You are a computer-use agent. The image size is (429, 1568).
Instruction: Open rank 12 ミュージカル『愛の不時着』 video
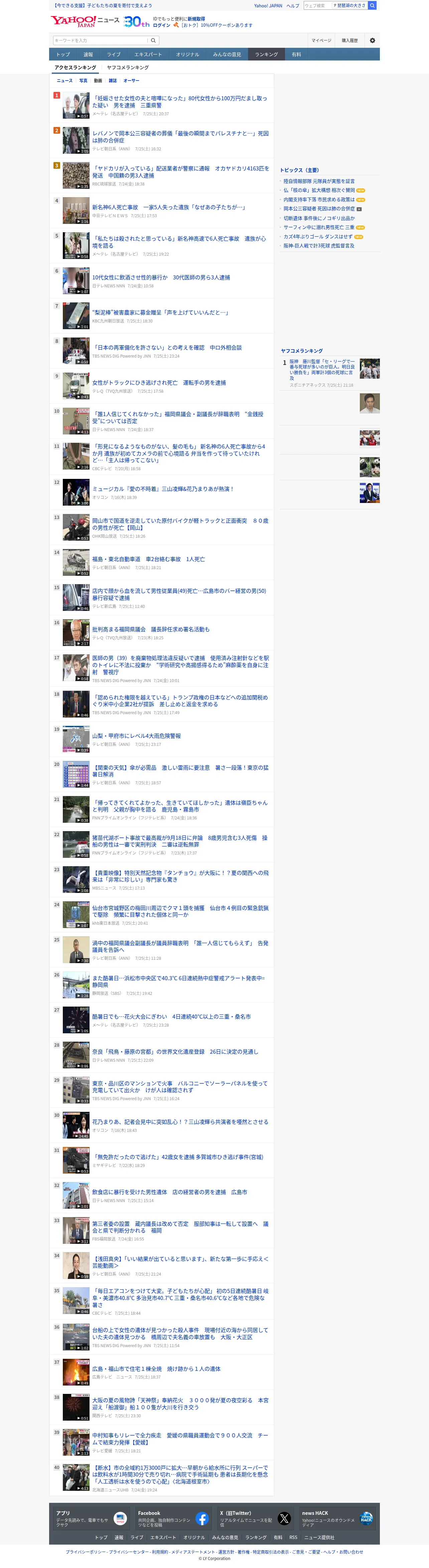pos(163,489)
